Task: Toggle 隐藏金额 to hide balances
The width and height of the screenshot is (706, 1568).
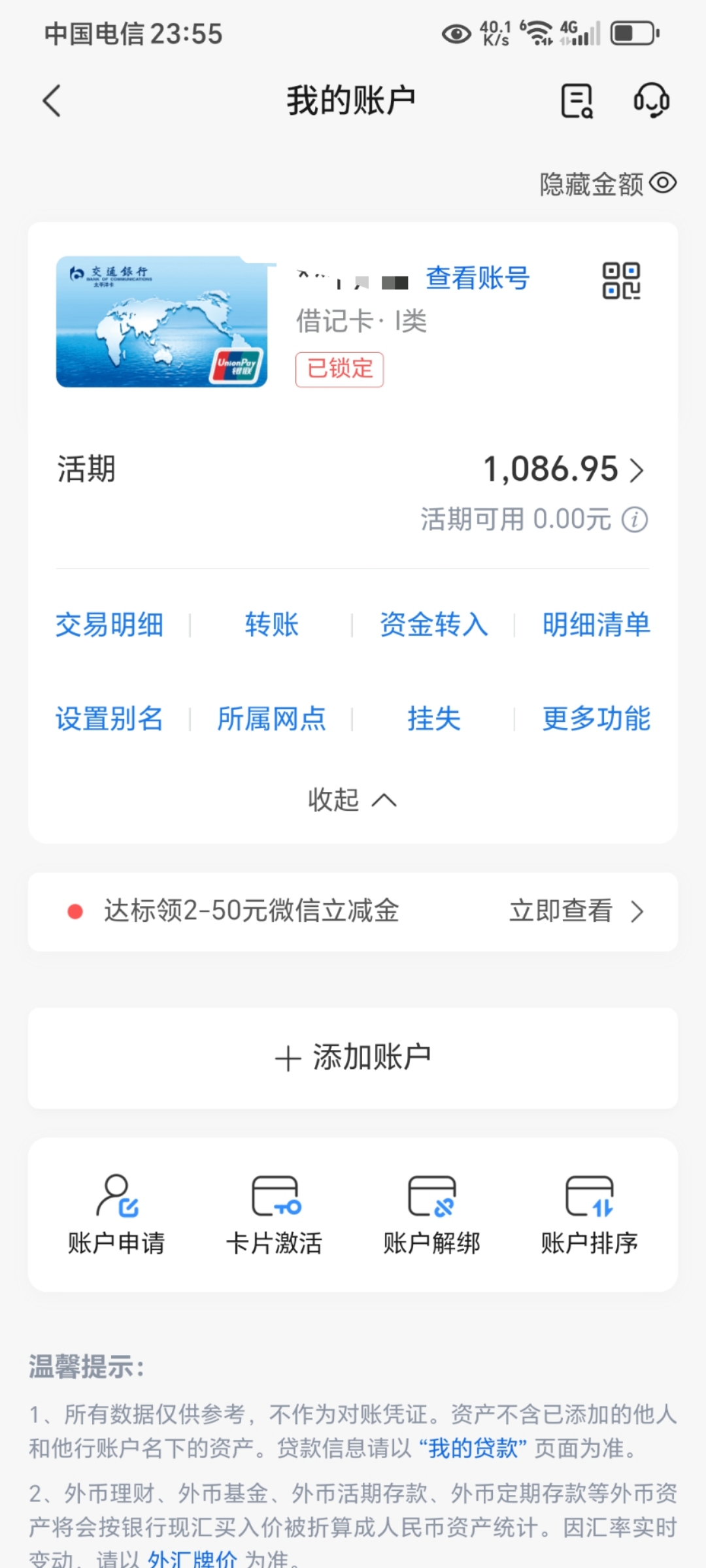Action: pyautogui.click(x=607, y=184)
